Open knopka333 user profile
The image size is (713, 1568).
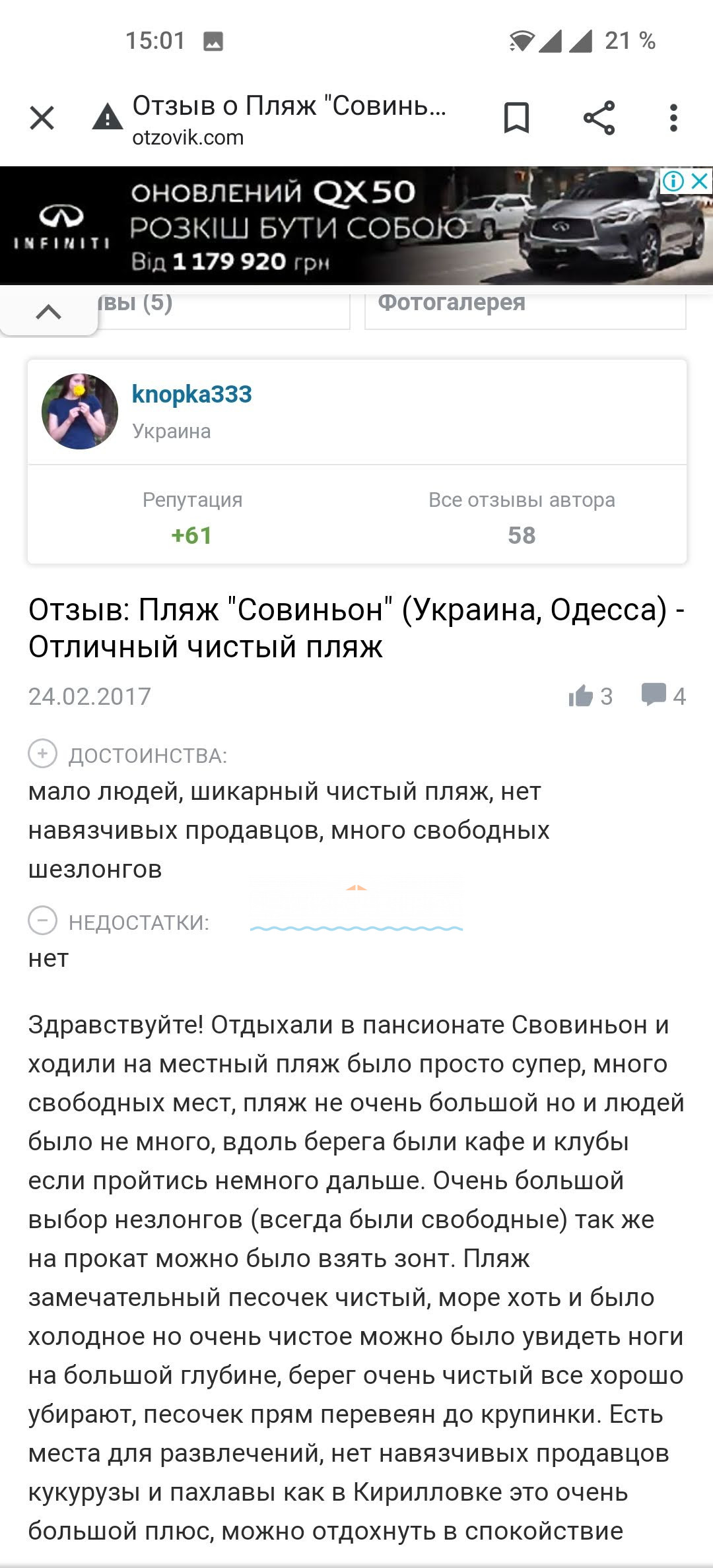(191, 395)
